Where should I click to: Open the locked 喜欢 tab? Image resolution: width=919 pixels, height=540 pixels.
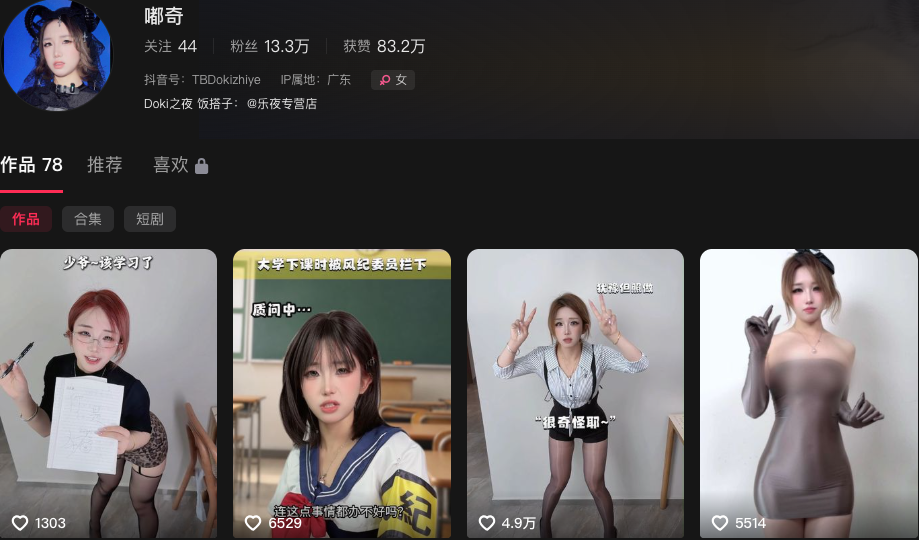coord(181,165)
